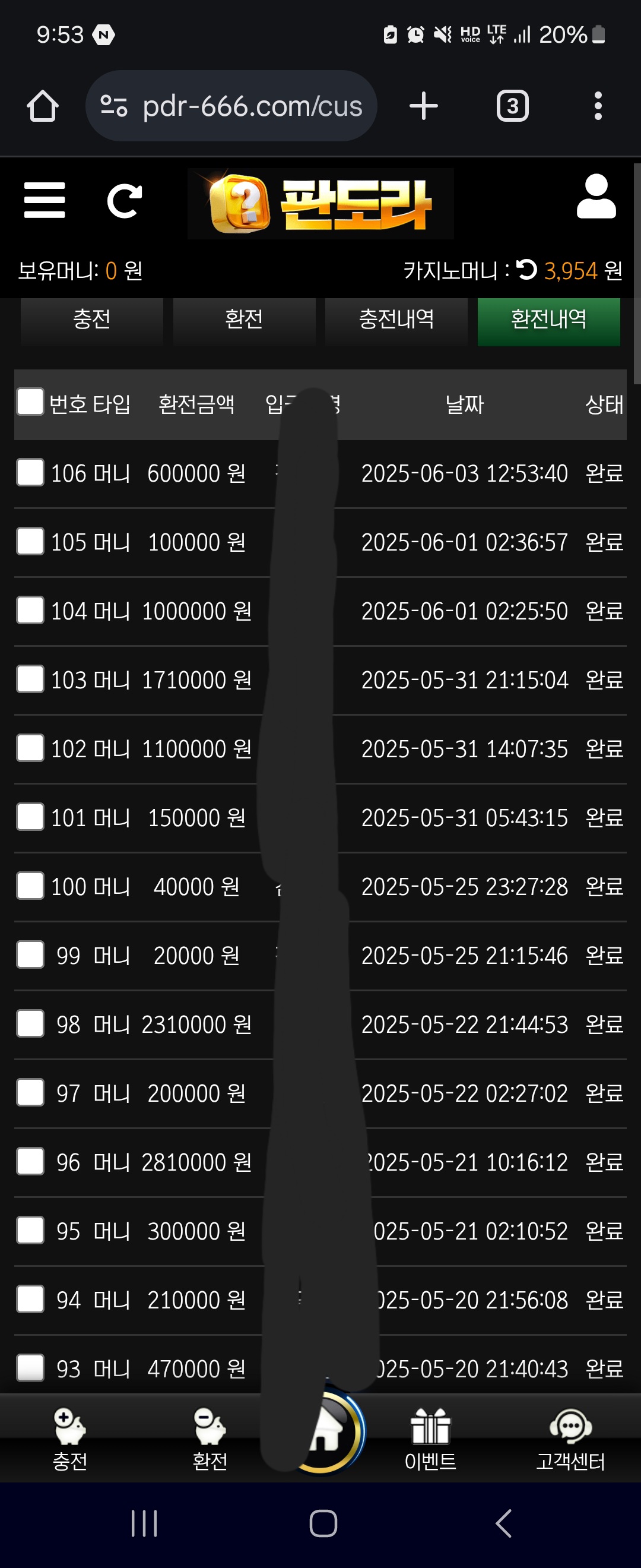Screen dimensions: 641x1568
Task: Open the browser's tab switcher
Action: coord(512,106)
